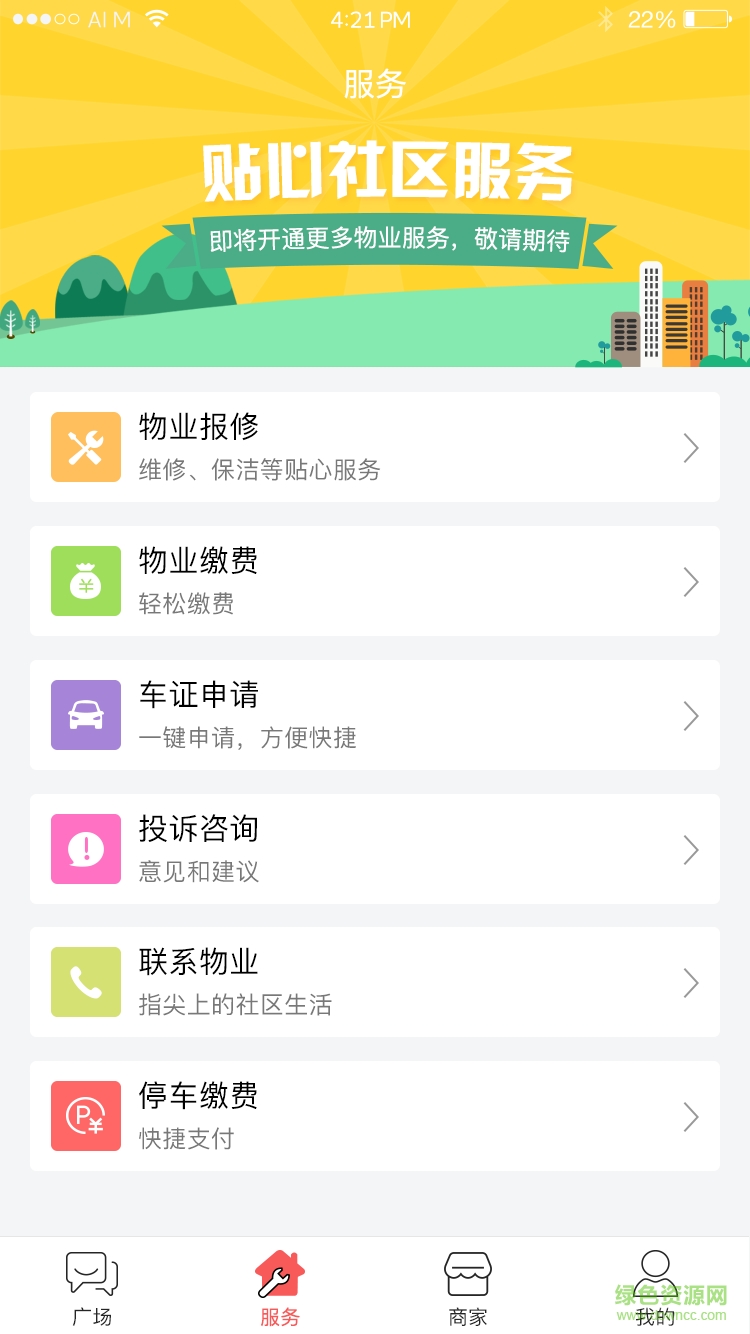
Task: Open 车证申请 for quick application
Action: (x=375, y=715)
